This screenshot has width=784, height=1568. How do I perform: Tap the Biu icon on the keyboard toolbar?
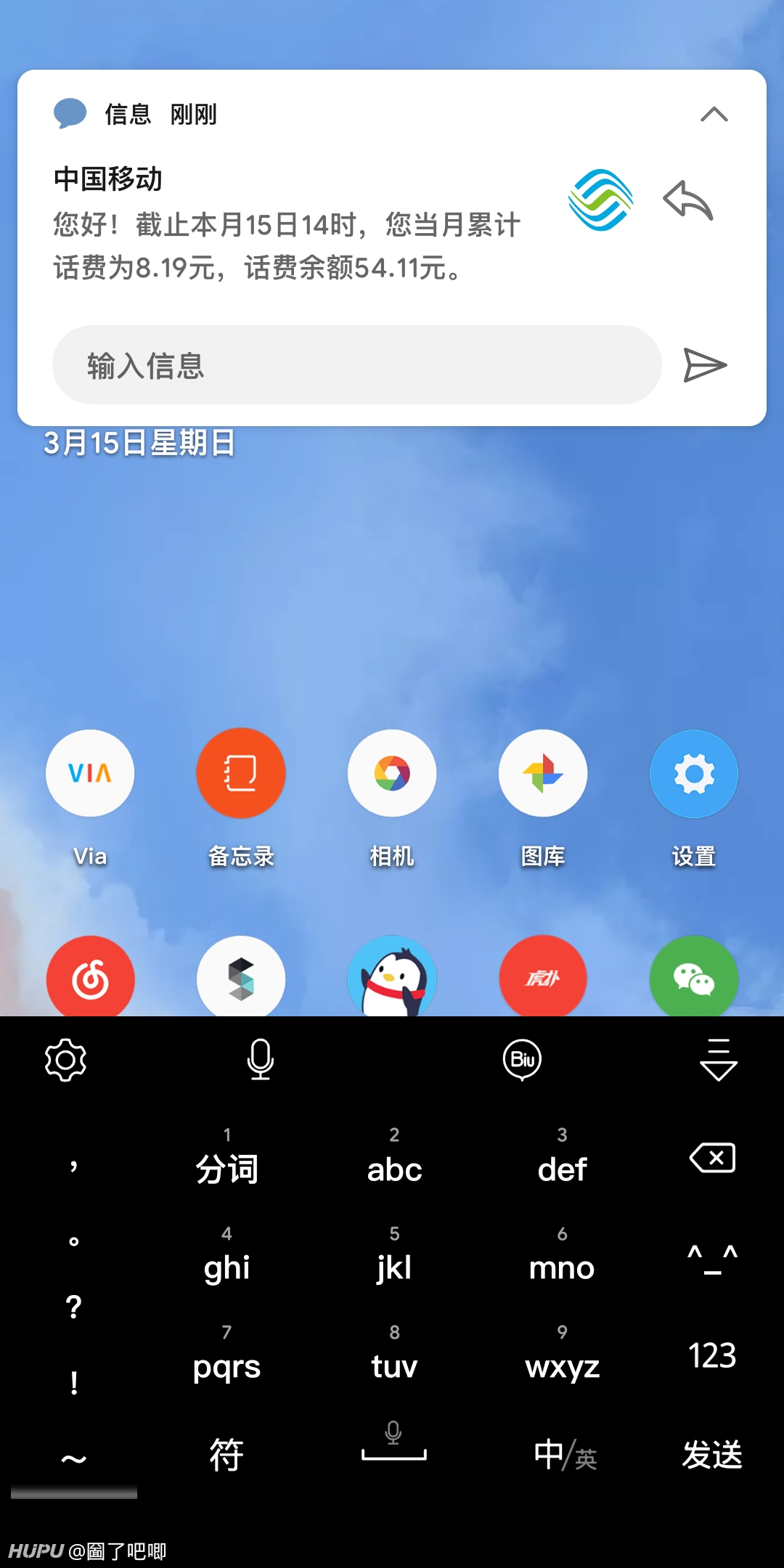pos(523,1060)
